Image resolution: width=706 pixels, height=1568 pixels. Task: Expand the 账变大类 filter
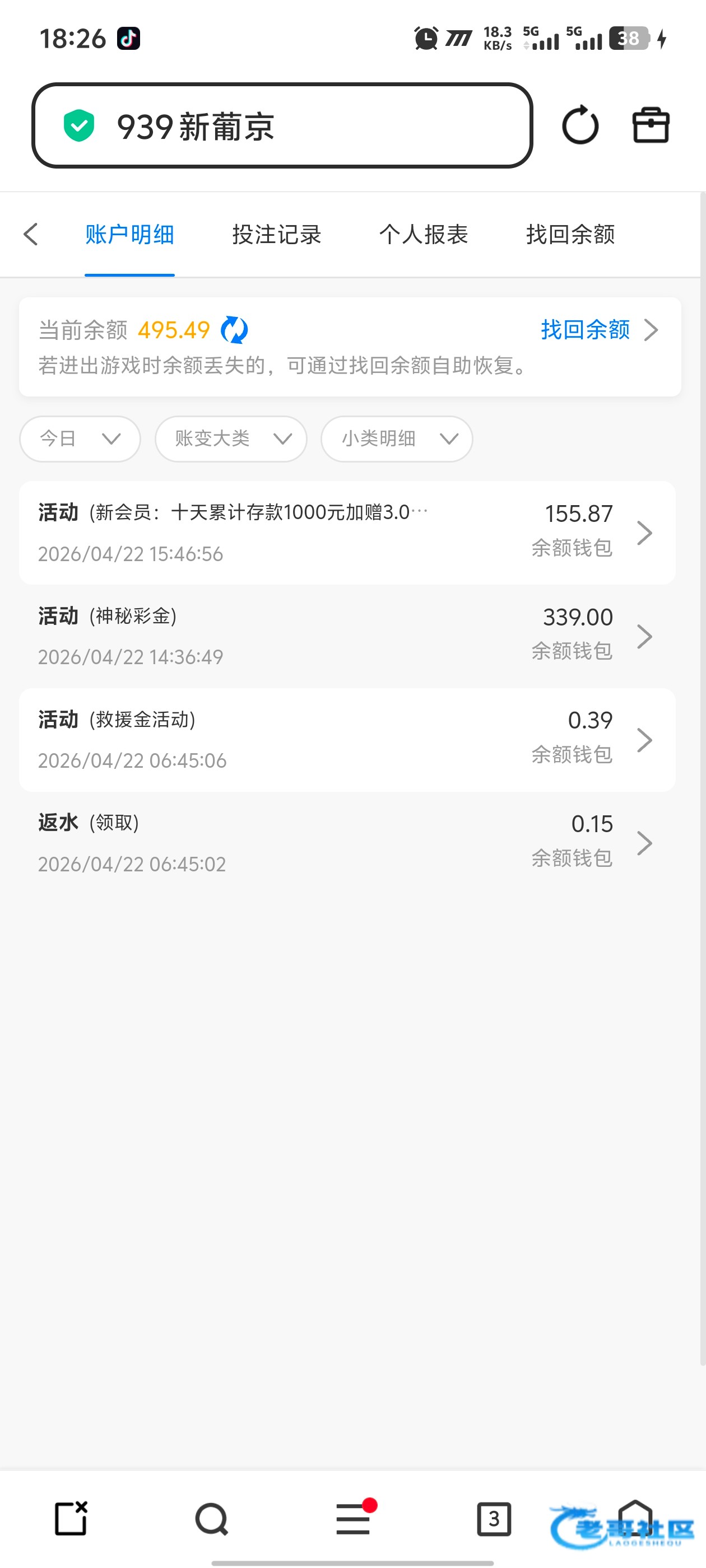231,438
